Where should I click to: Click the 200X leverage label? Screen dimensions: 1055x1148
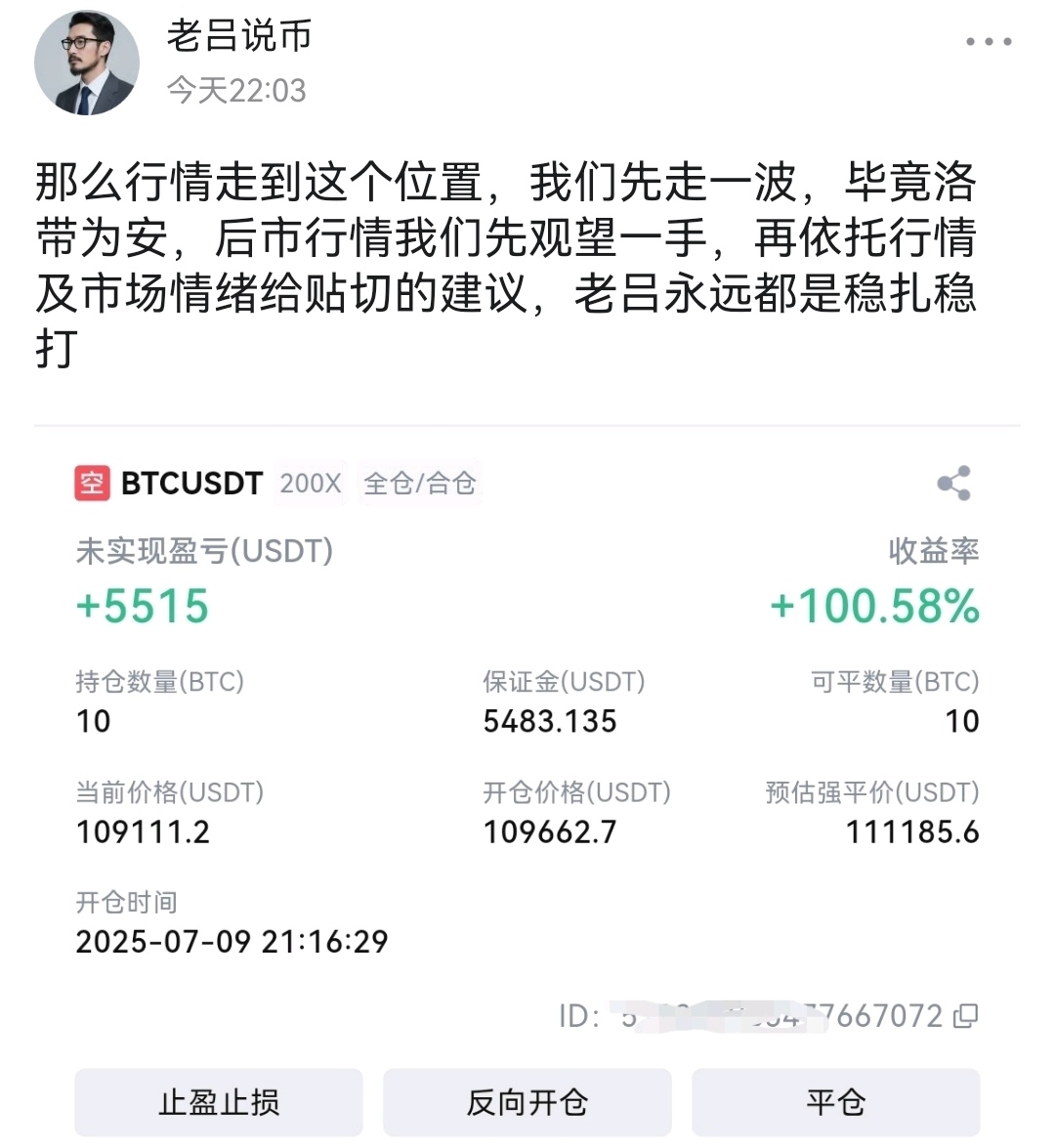click(x=309, y=483)
